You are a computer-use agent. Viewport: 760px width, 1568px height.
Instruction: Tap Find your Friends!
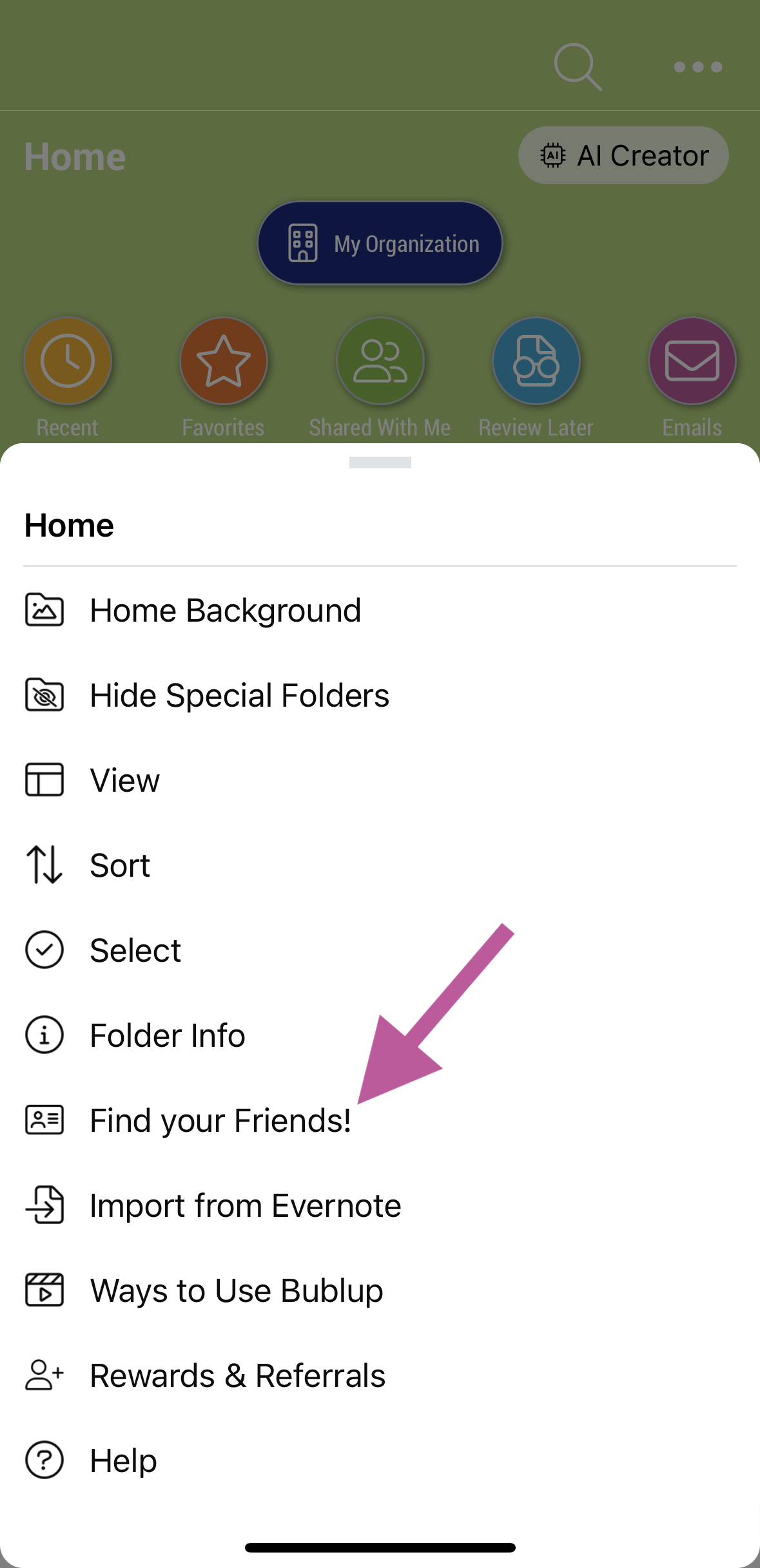pyautogui.click(x=220, y=1120)
